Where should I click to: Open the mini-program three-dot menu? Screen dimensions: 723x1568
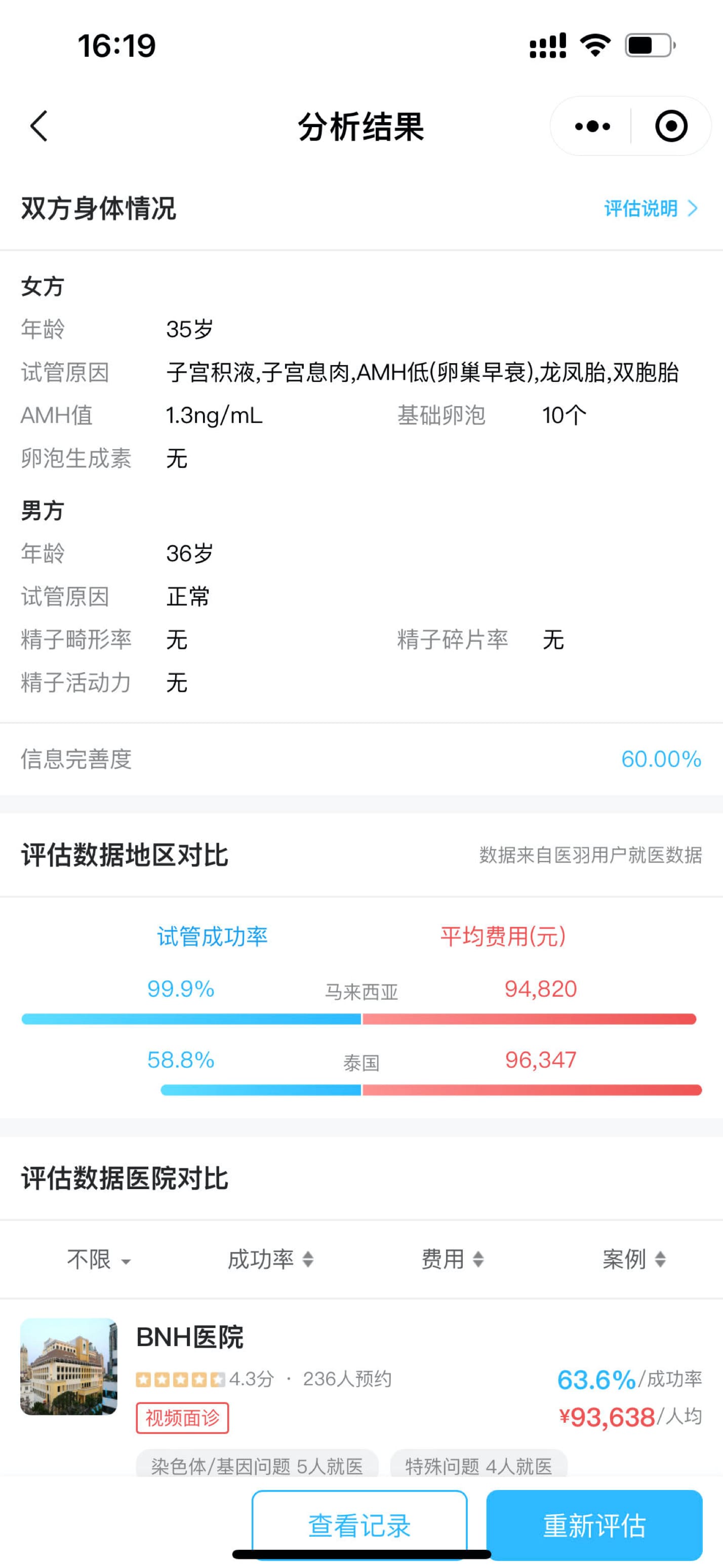pyautogui.click(x=592, y=127)
